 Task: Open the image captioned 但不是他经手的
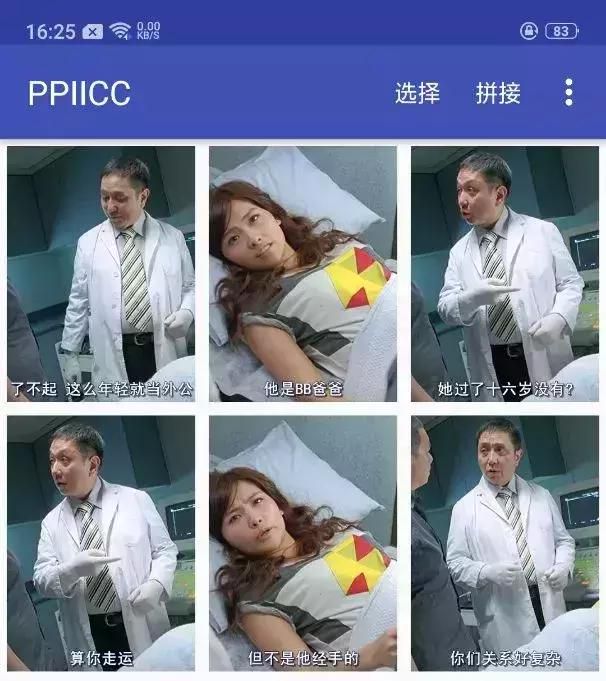tap(303, 542)
